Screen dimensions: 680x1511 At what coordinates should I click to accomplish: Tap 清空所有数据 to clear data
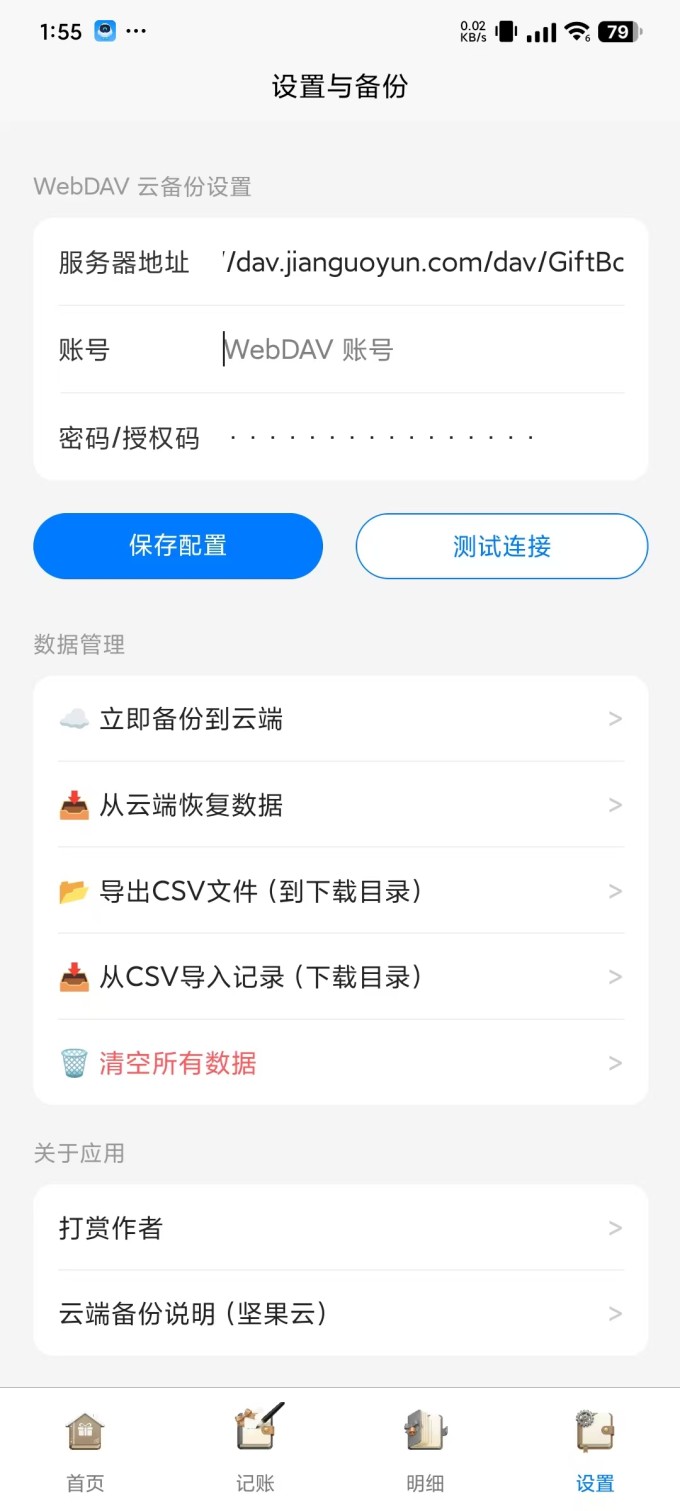click(x=340, y=1063)
